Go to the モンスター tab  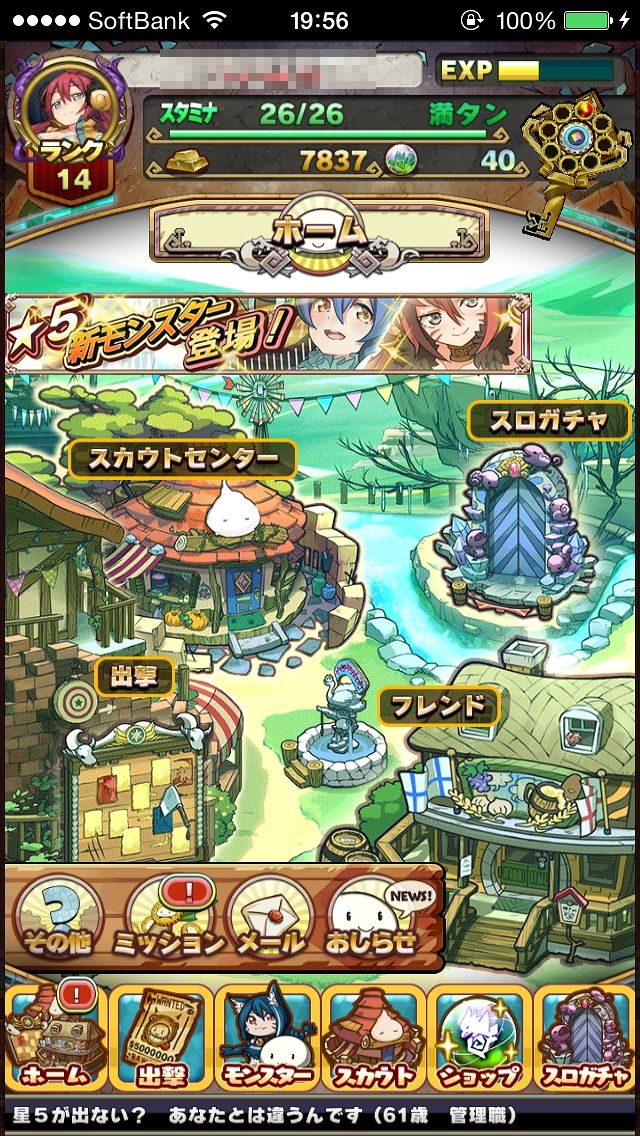coord(267,1037)
